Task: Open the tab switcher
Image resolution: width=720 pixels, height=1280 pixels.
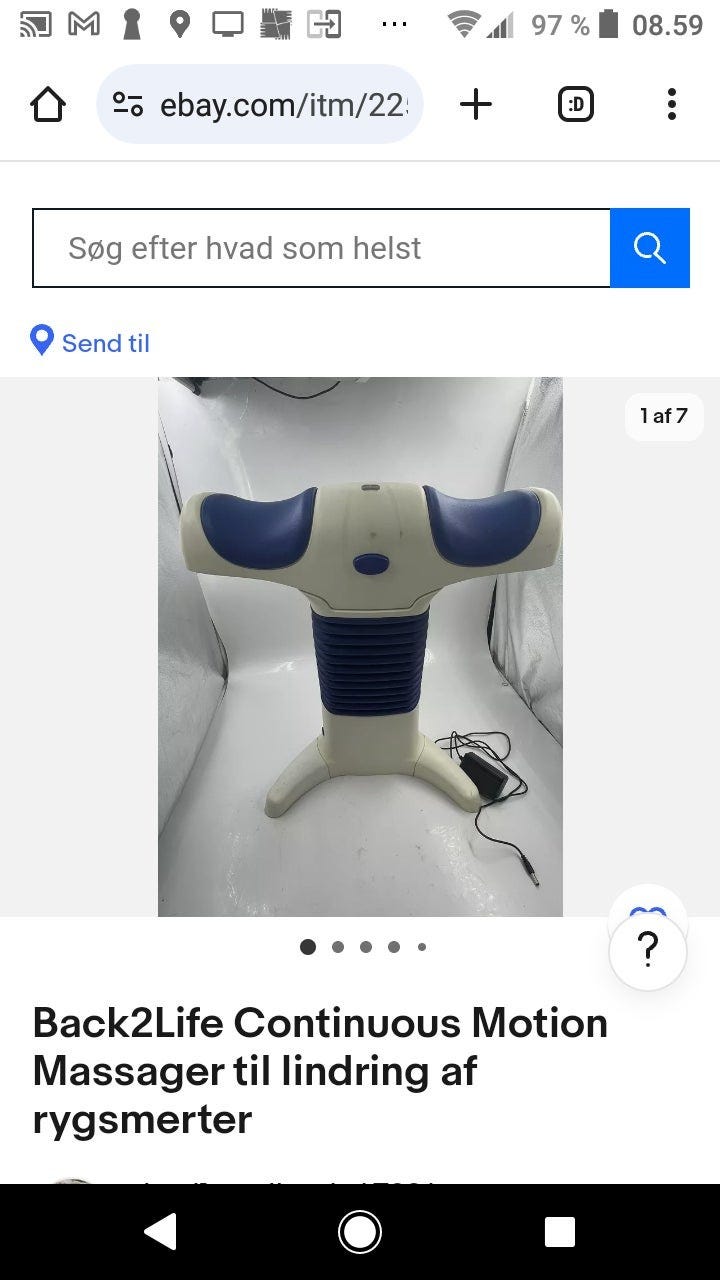Action: 575,104
